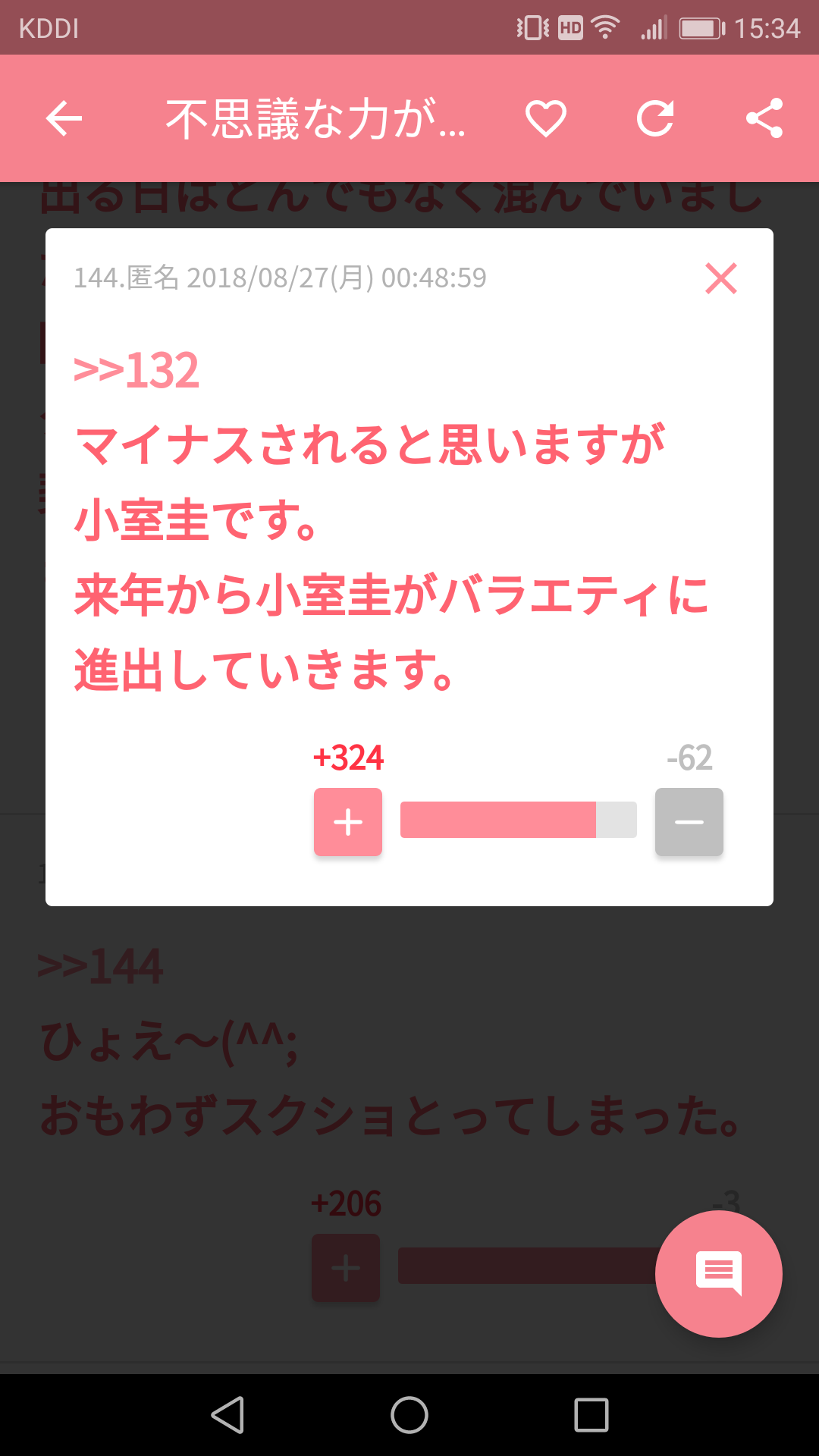Downvote comment 144 with the minus button

[x=688, y=821]
